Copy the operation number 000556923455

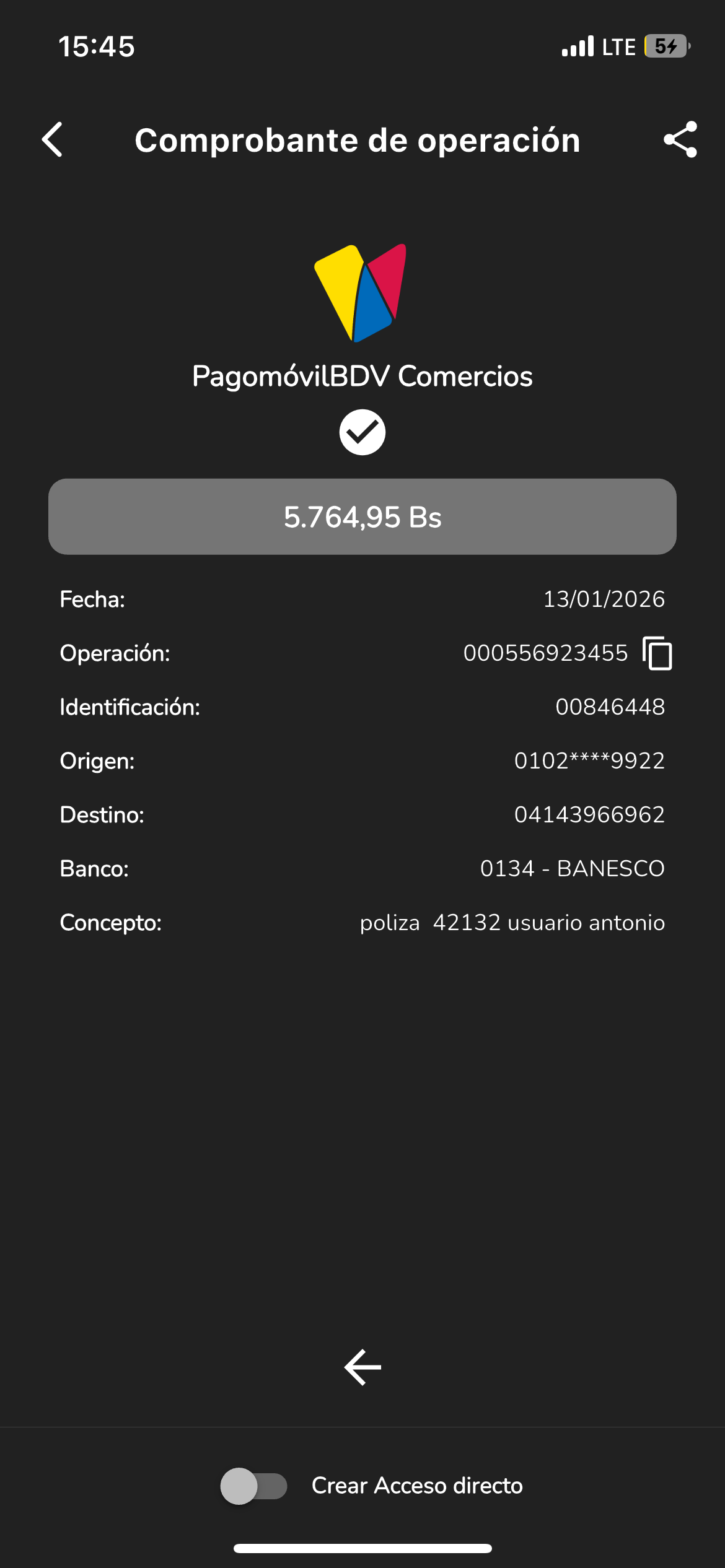pos(657,653)
